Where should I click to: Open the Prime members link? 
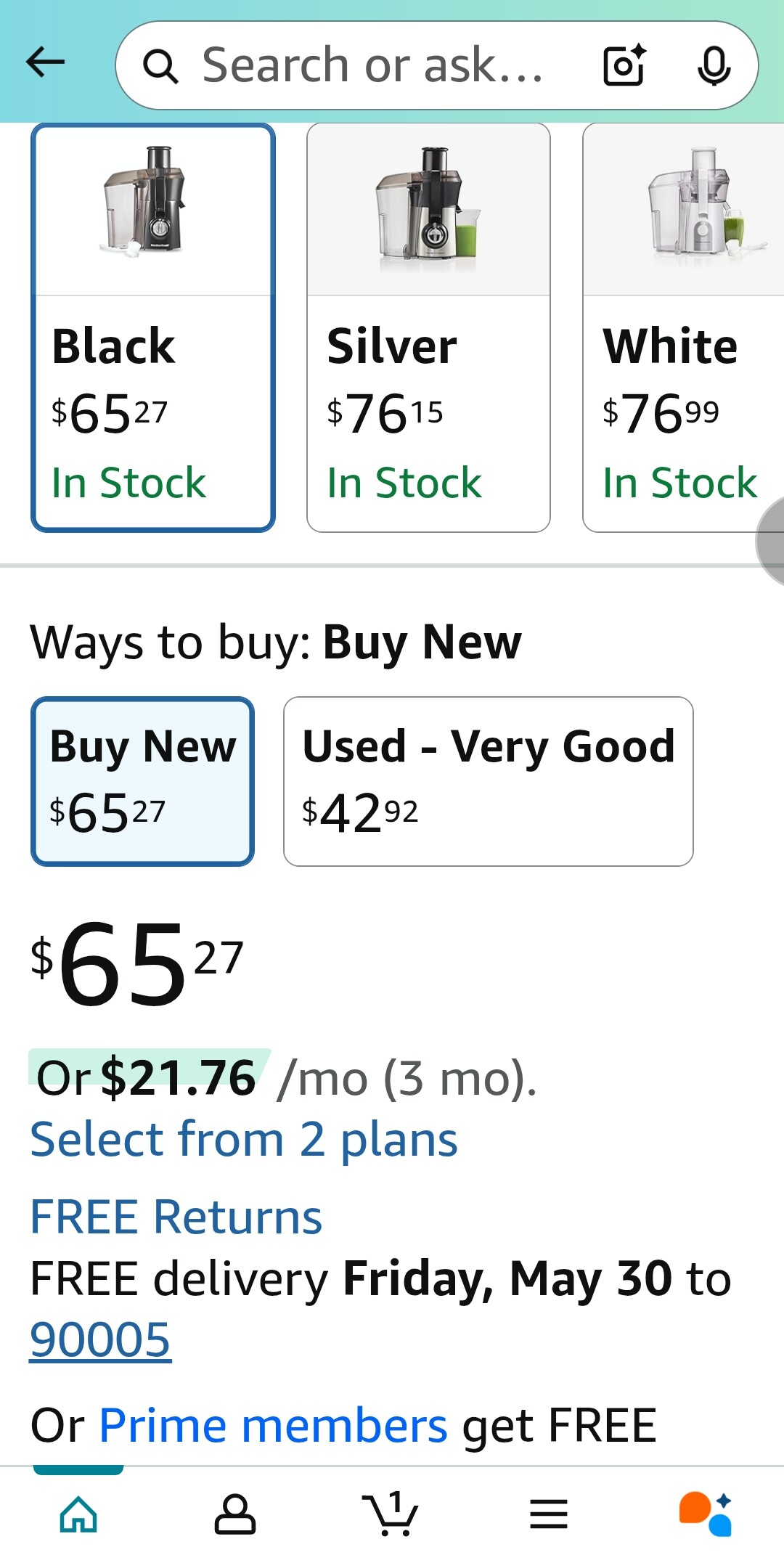coord(273,1425)
